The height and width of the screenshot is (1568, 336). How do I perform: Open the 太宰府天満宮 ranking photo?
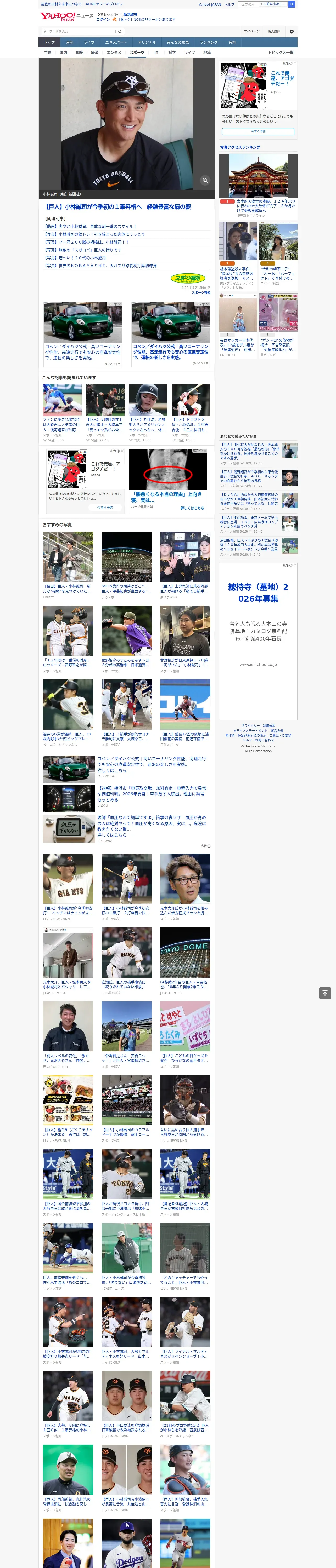(x=259, y=175)
